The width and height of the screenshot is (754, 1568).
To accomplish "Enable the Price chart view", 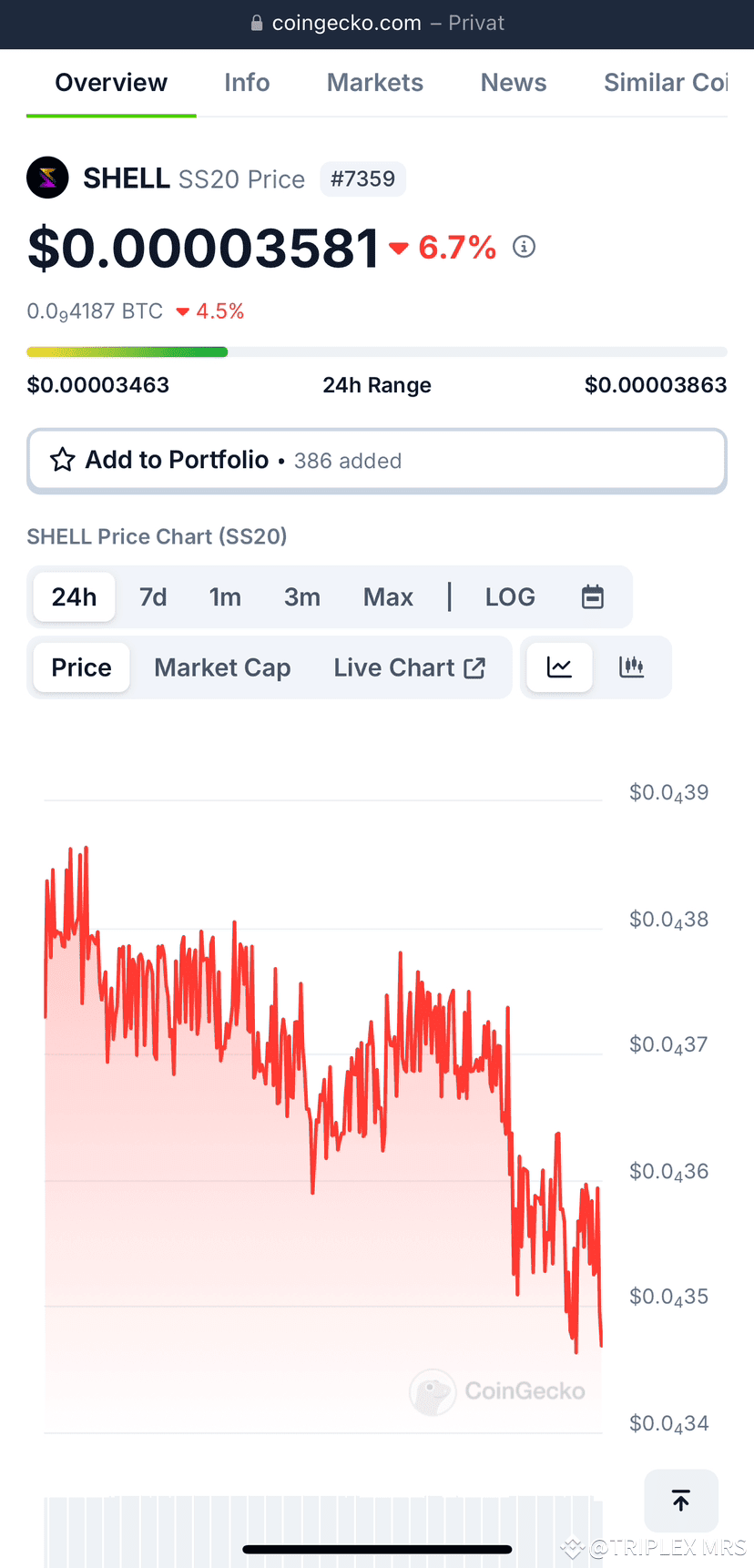I will 80,667.
